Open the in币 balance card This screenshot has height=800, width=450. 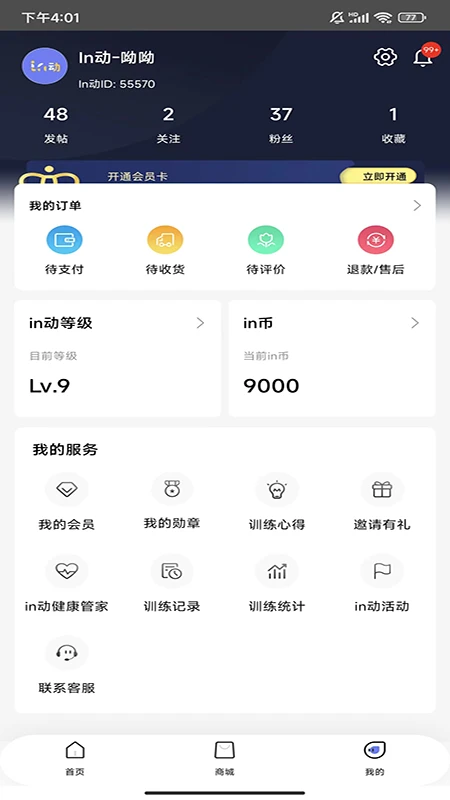pyautogui.click(x=332, y=358)
